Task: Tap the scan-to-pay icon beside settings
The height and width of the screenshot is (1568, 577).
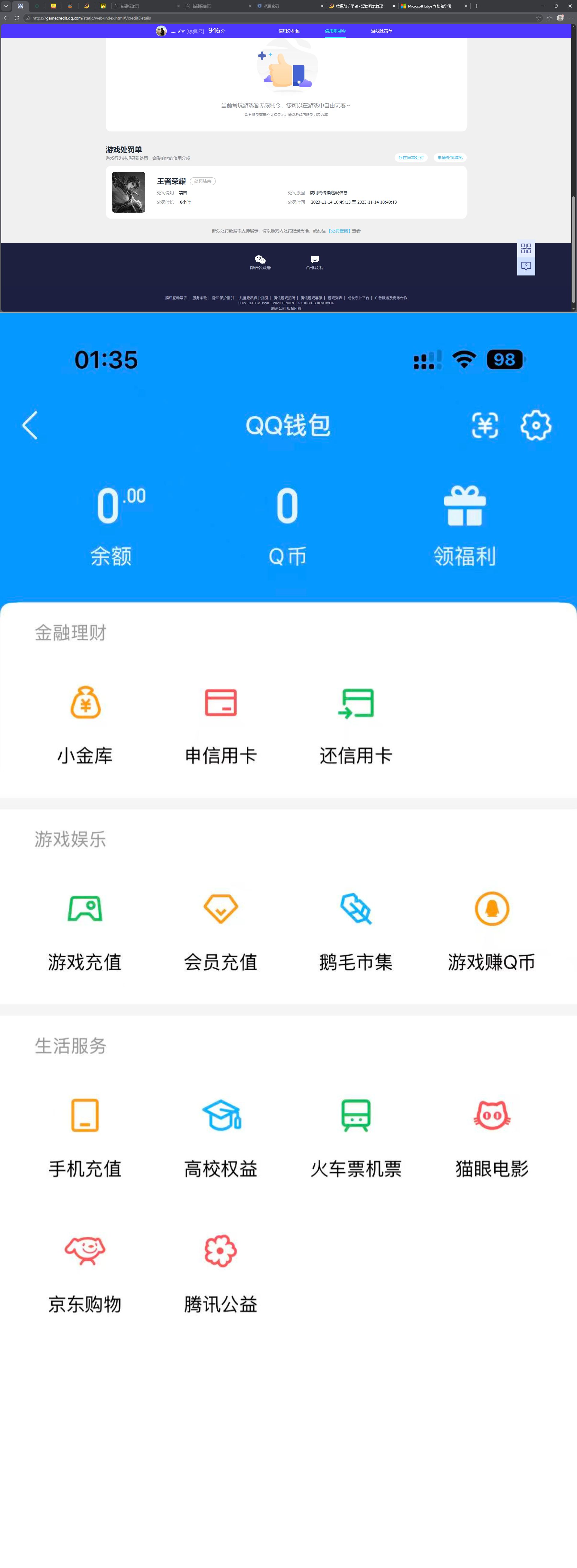Action: [484, 426]
